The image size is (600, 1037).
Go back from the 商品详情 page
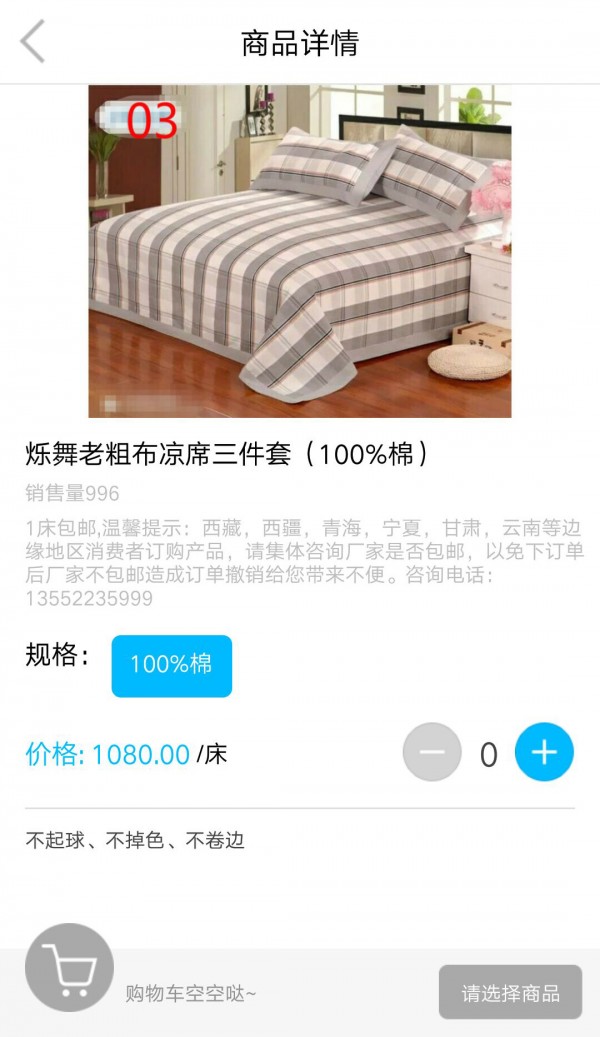pos(33,42)
